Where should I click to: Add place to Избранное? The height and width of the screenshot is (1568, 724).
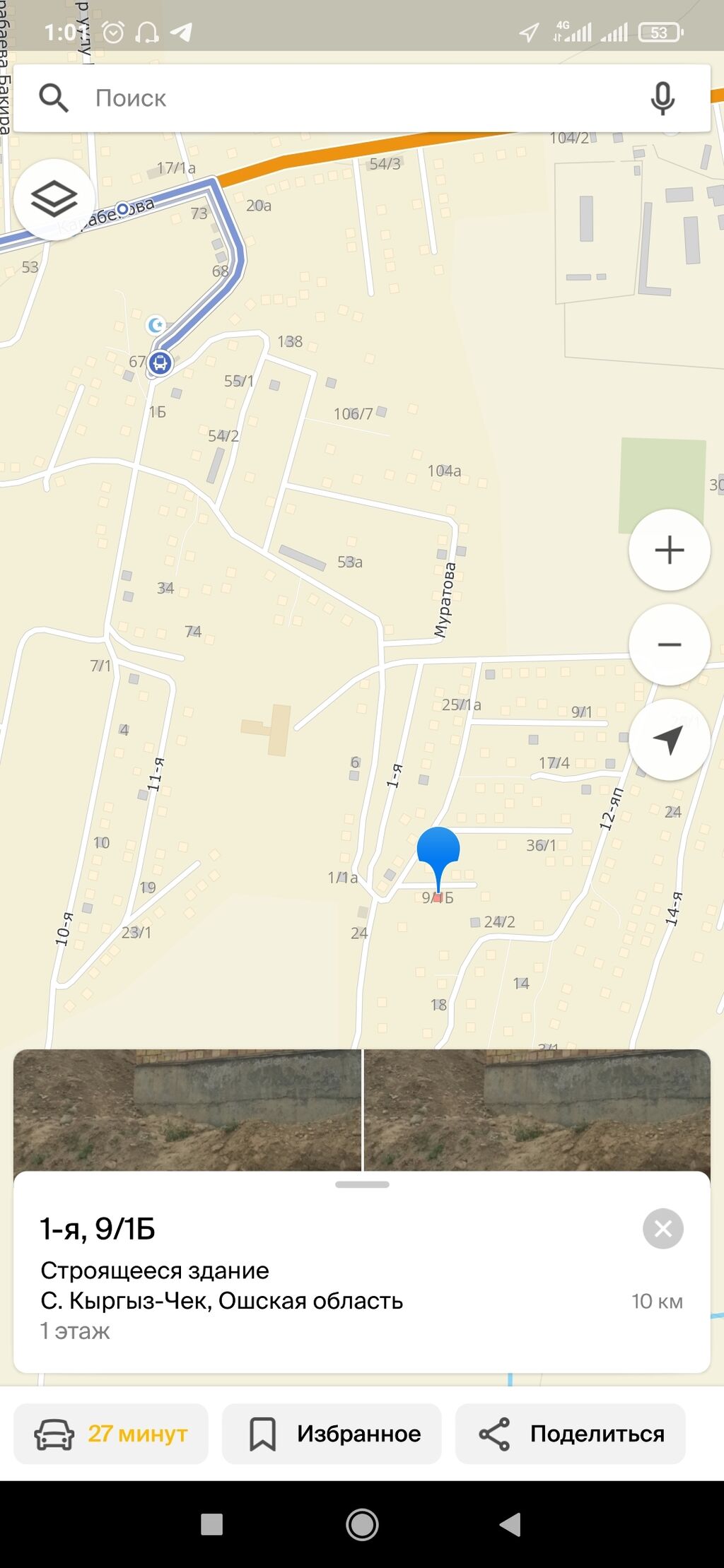[x=332, y=1434]
